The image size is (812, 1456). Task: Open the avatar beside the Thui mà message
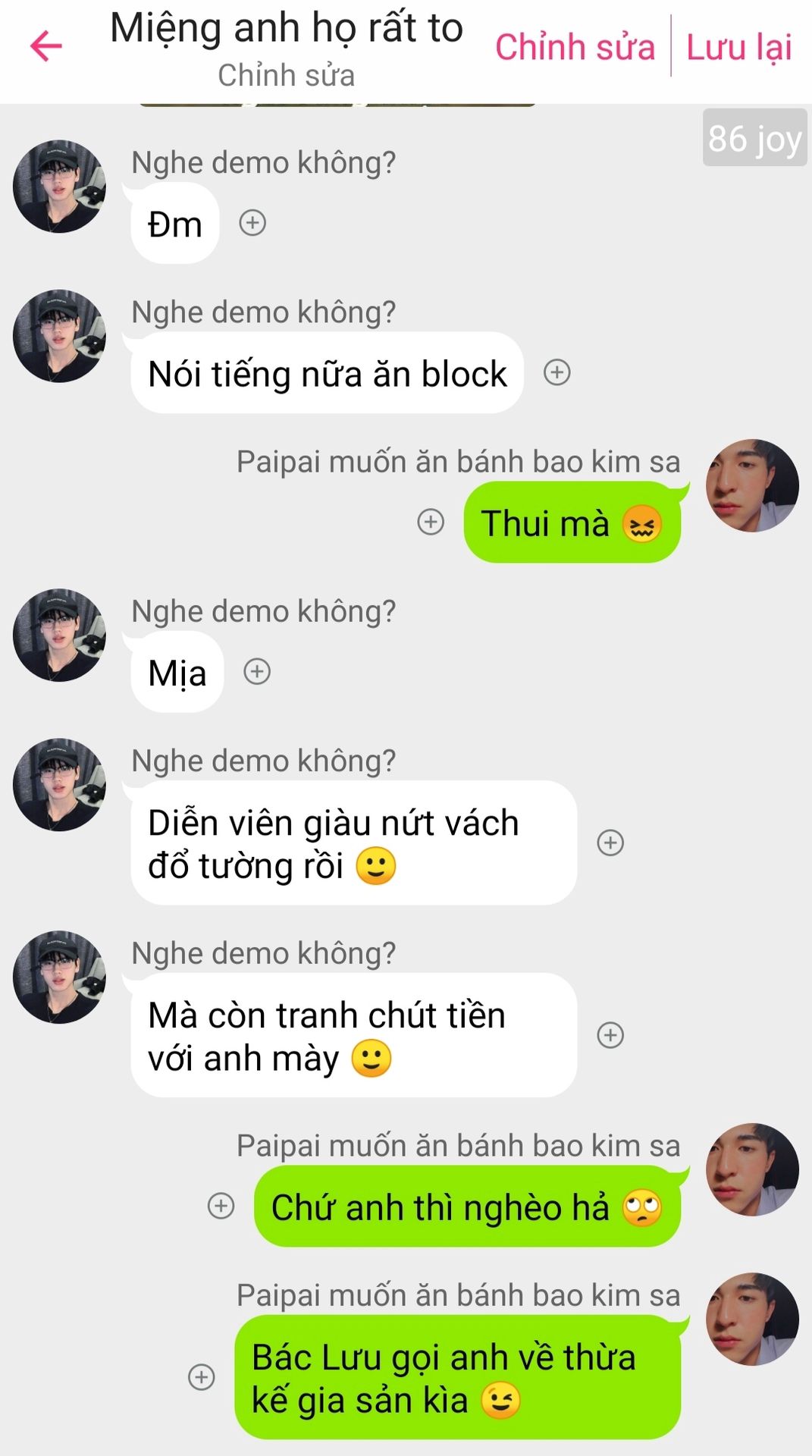pos(752,485)
